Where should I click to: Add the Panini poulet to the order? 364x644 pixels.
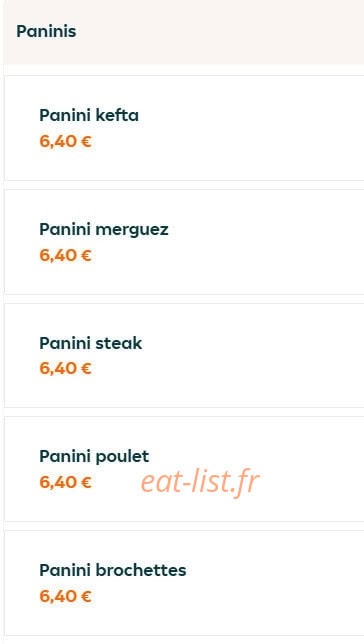184,469
